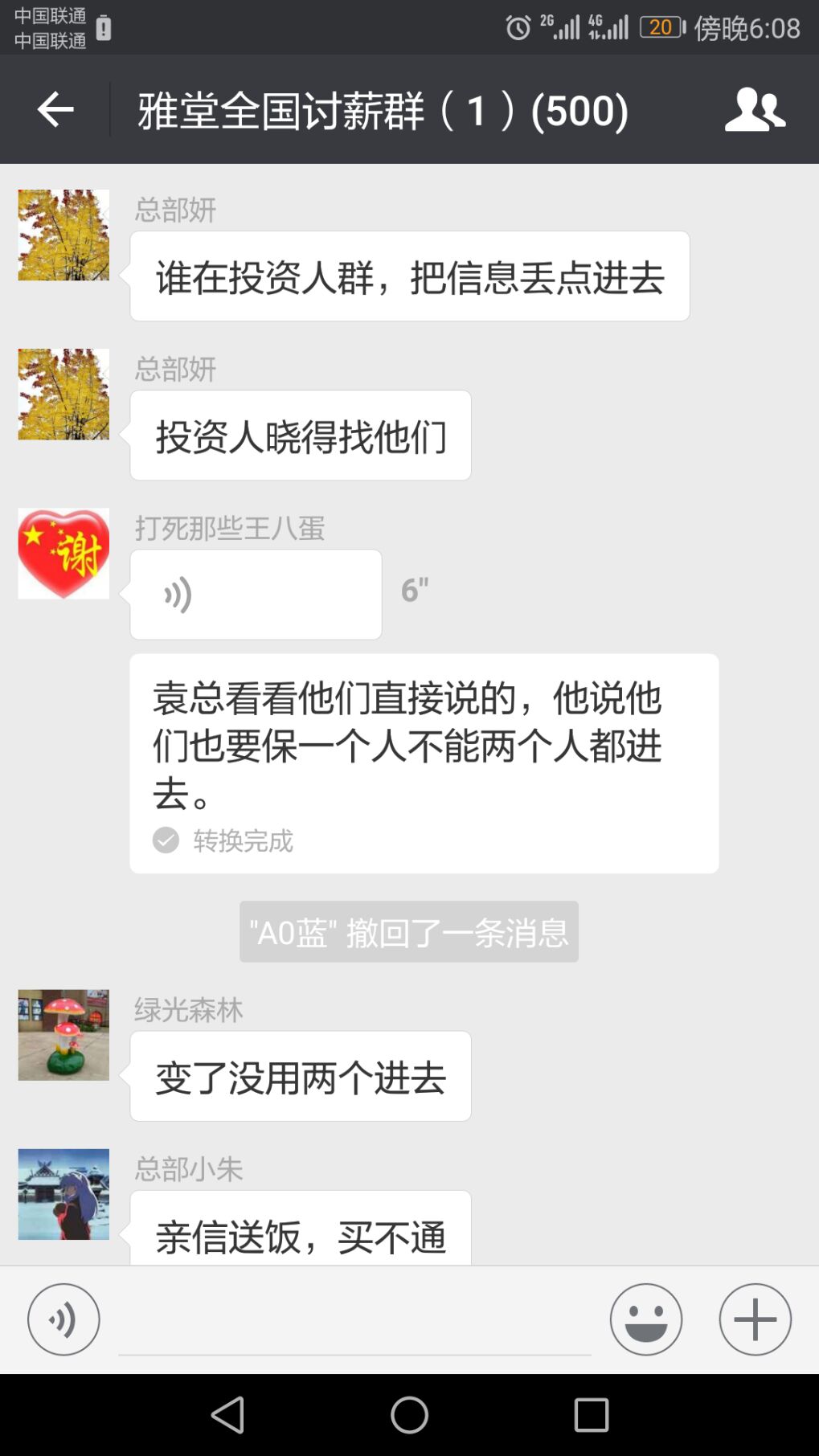The width and height of the screenshot is (819, 1456).
Task: Play the 6-second voice message
Action: 256,595
